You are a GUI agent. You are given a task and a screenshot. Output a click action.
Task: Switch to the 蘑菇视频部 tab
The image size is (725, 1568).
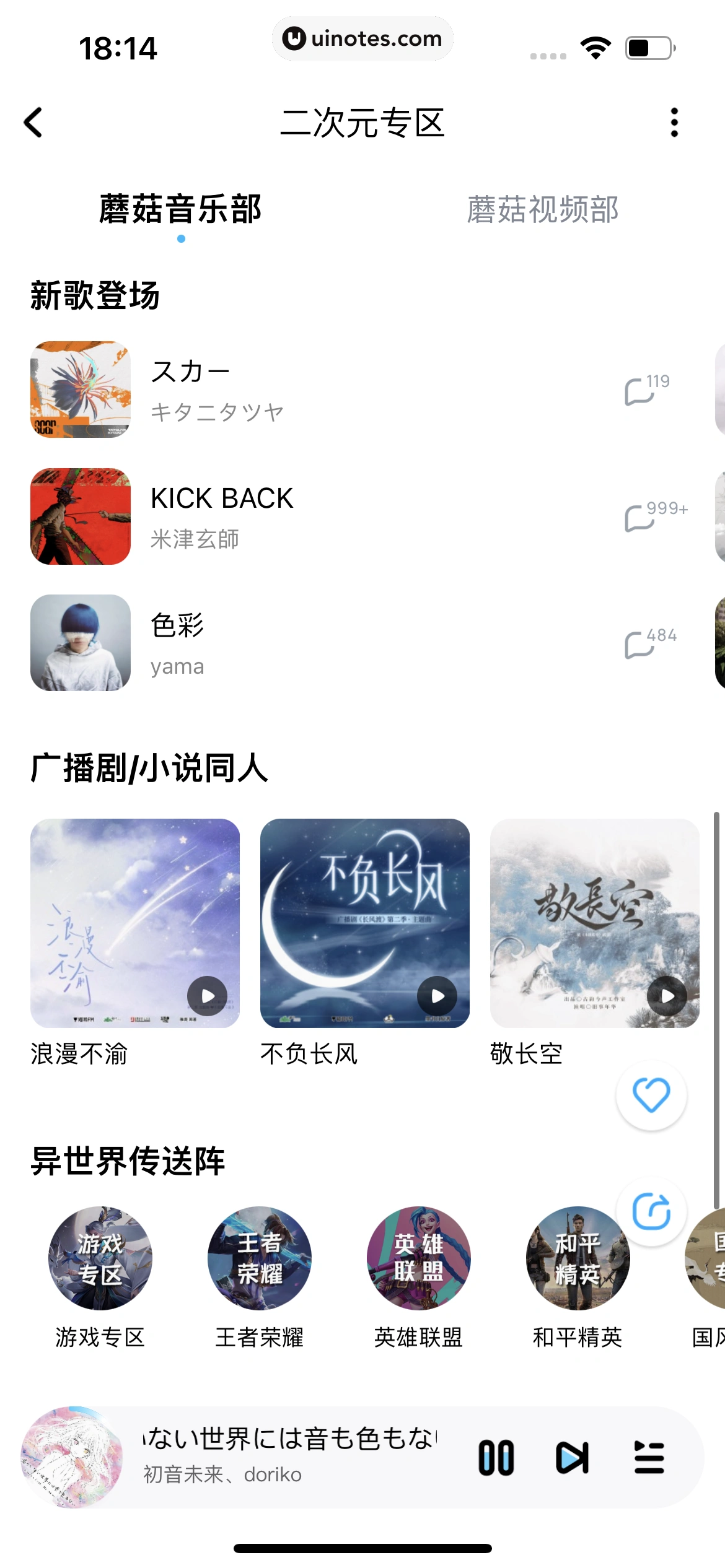[542, 209]
